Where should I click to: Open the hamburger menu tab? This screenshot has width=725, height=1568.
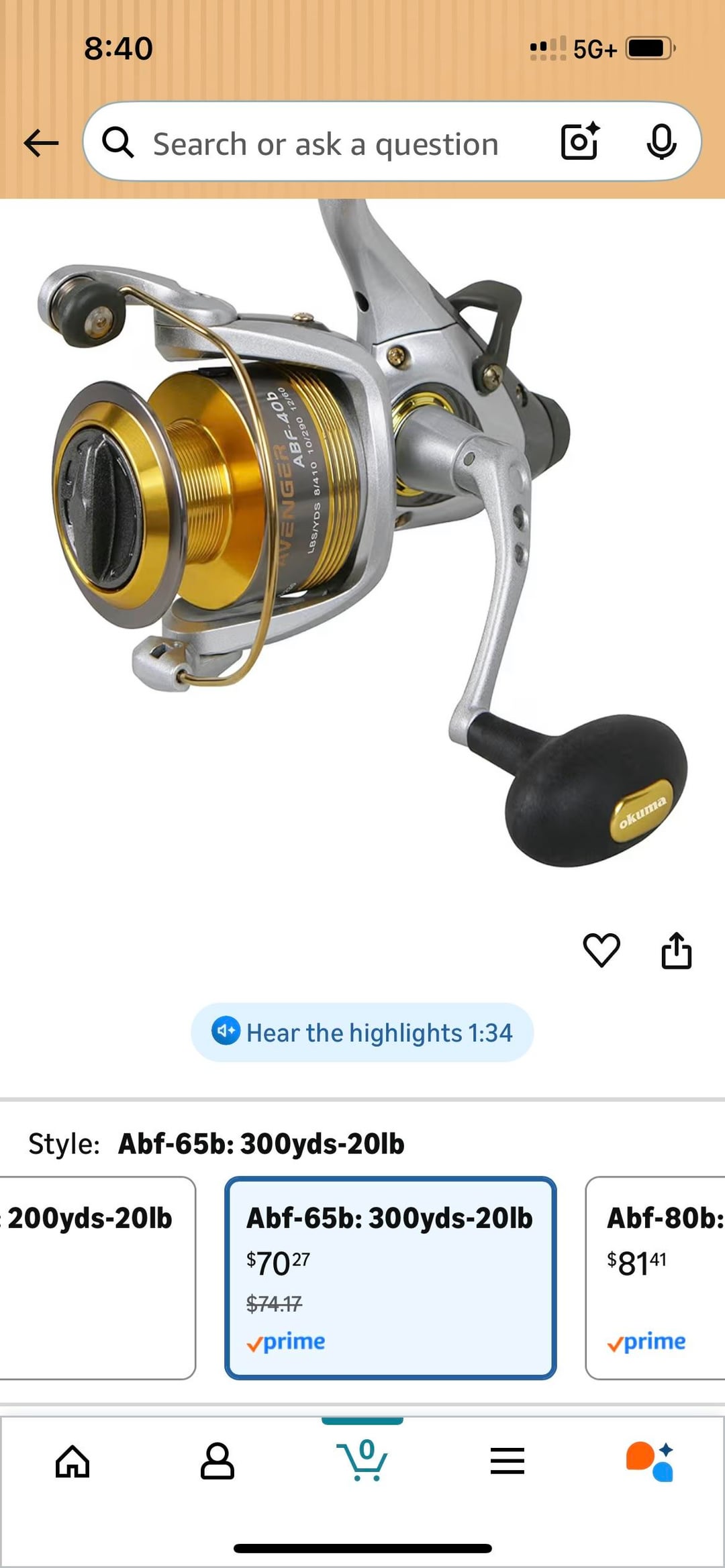(507, 1461)
